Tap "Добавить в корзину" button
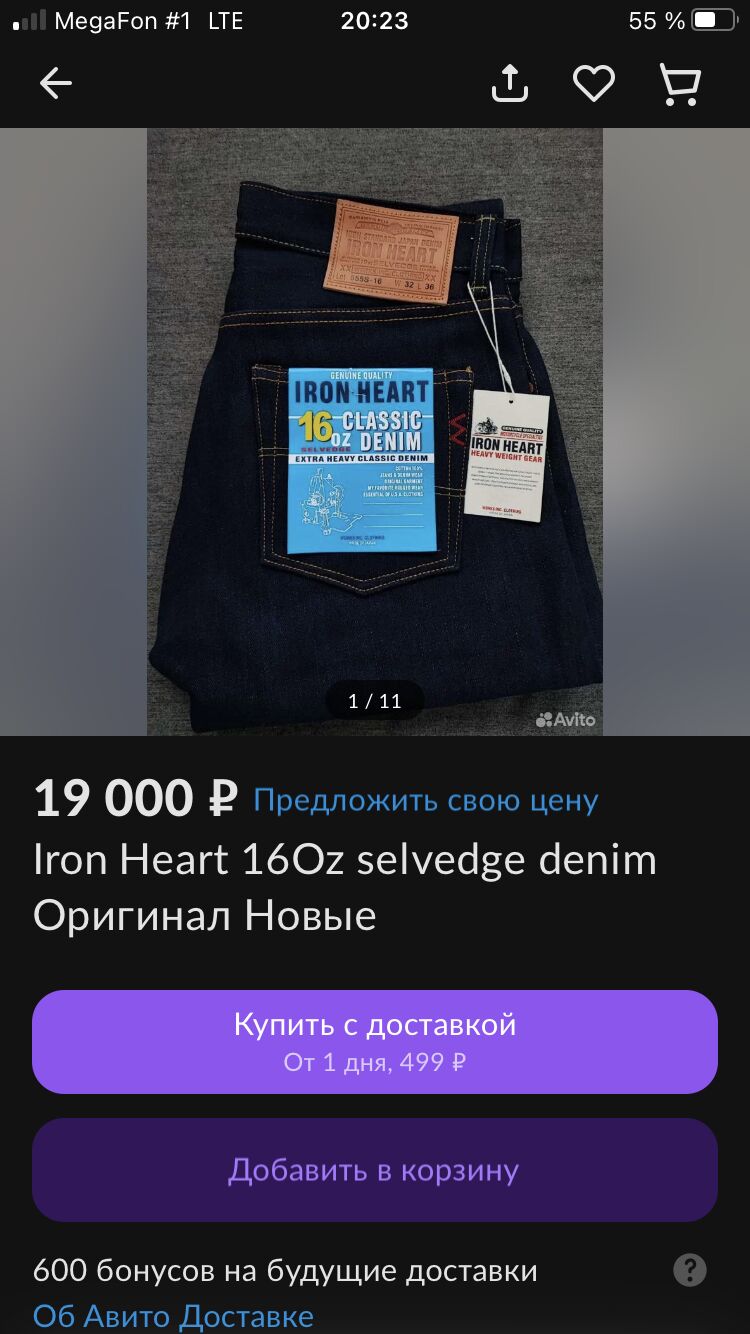Screen dimensions: 750x1334 [x=375, y=1170]
